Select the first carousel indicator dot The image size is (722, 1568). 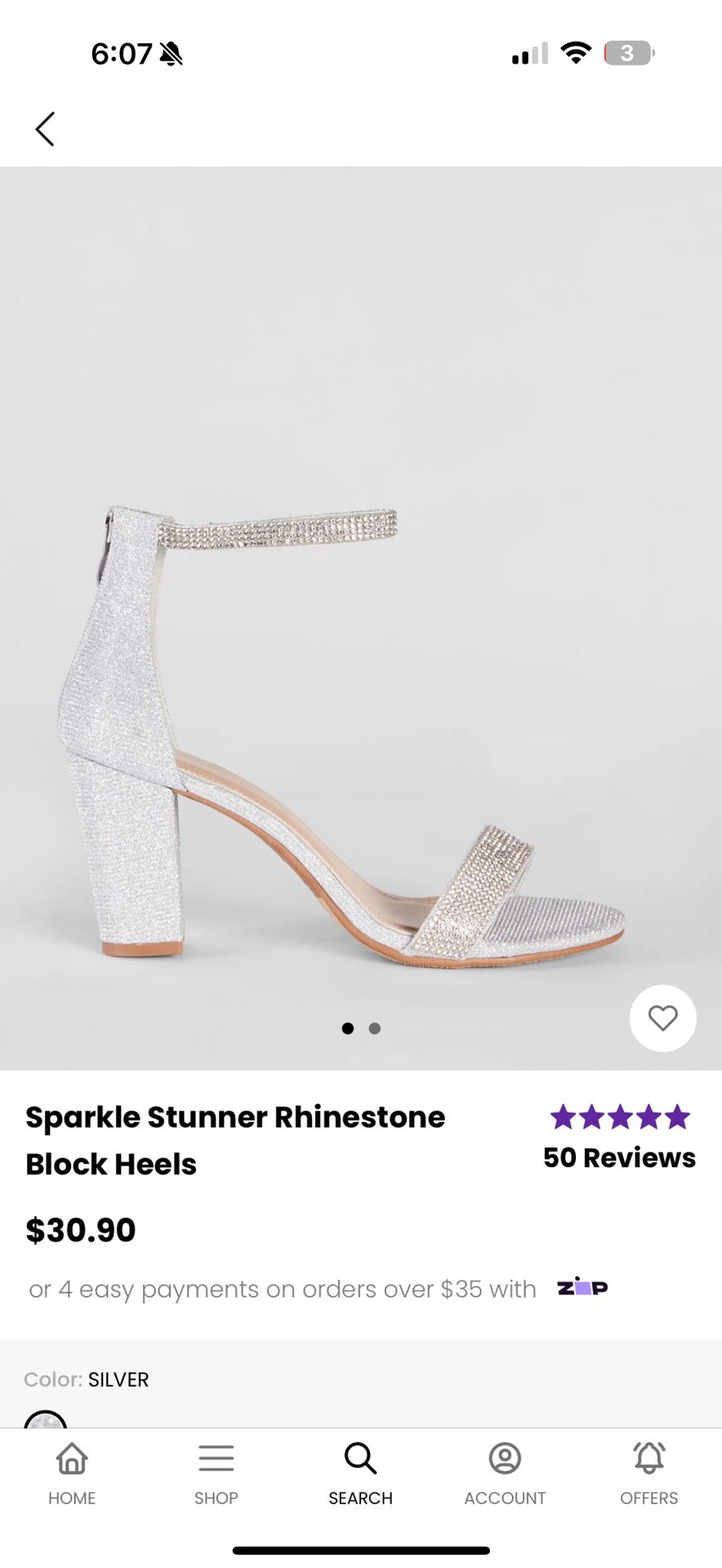click(347, 1028)
